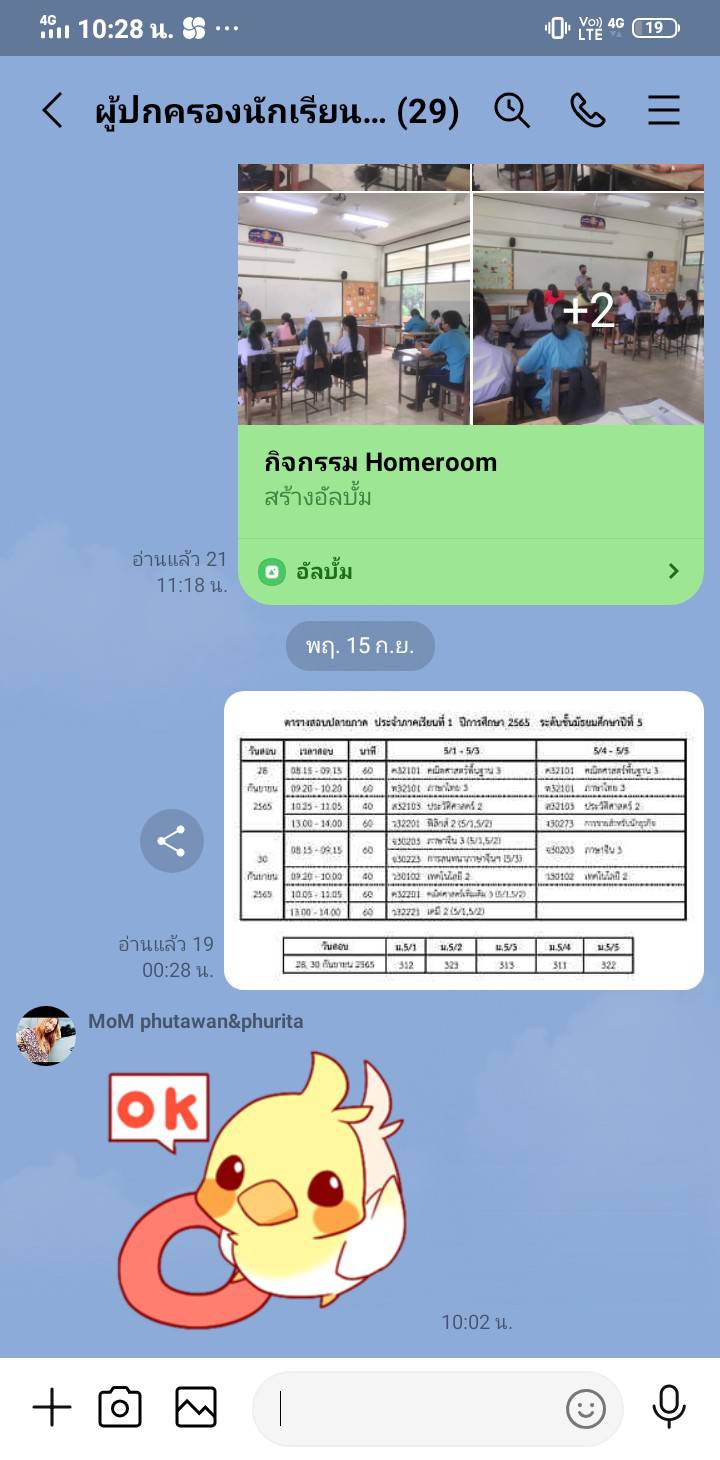
Task: Search within this chat
Action: pyautogui.click(x=512, y=111)
